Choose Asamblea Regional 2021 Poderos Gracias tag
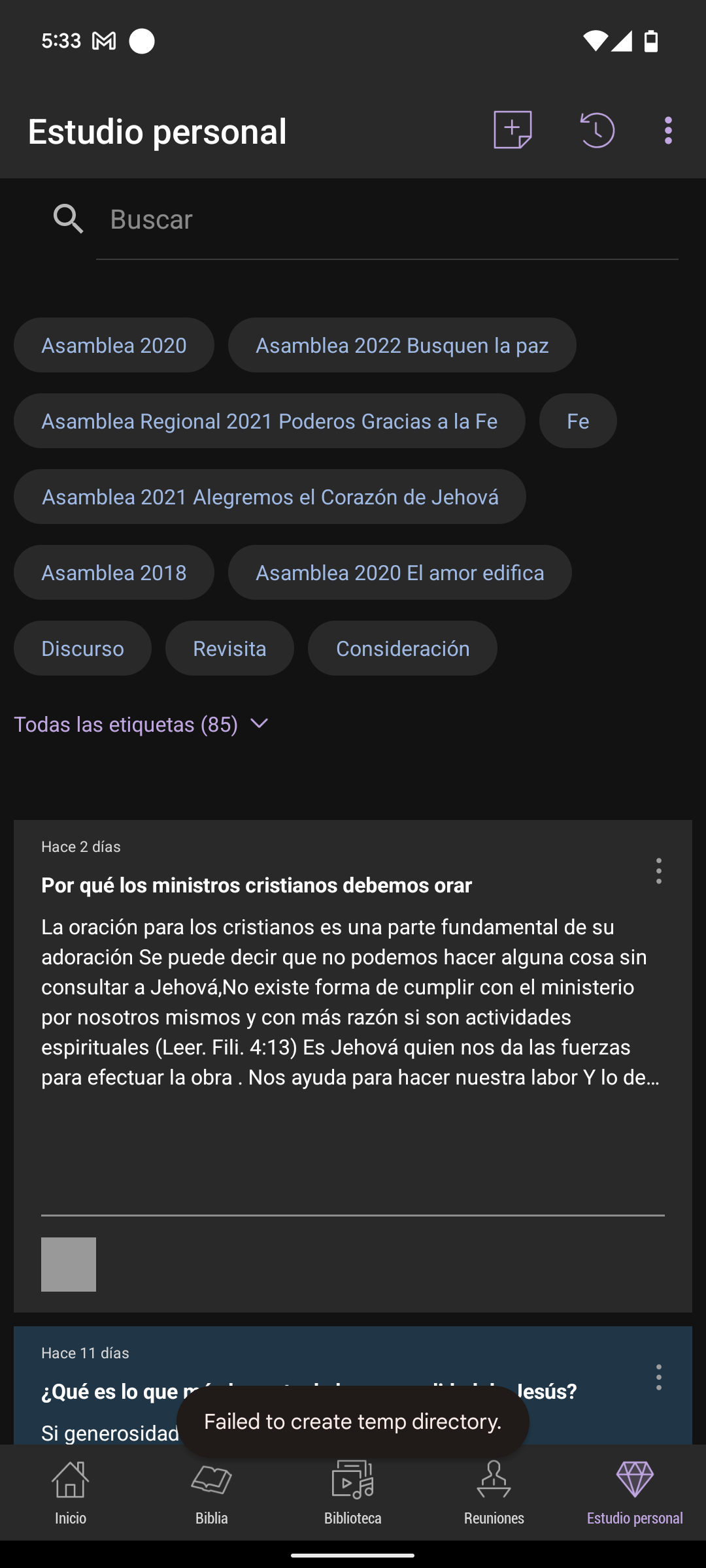This screenshot has width=706, height=1568. point(269,421)
